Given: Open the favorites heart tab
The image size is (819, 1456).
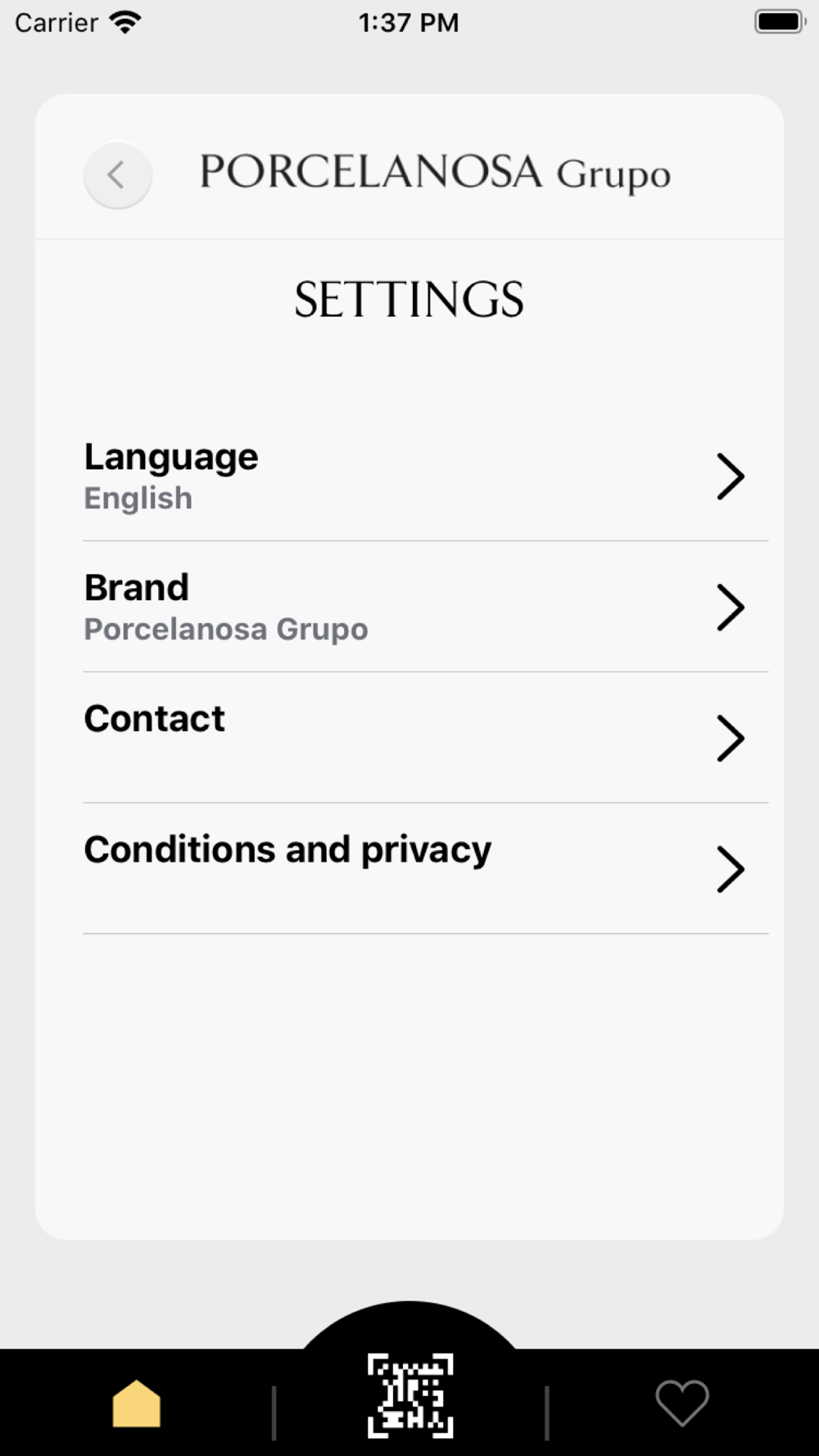Looking at the screenshot, I should tap(682, 1403).
